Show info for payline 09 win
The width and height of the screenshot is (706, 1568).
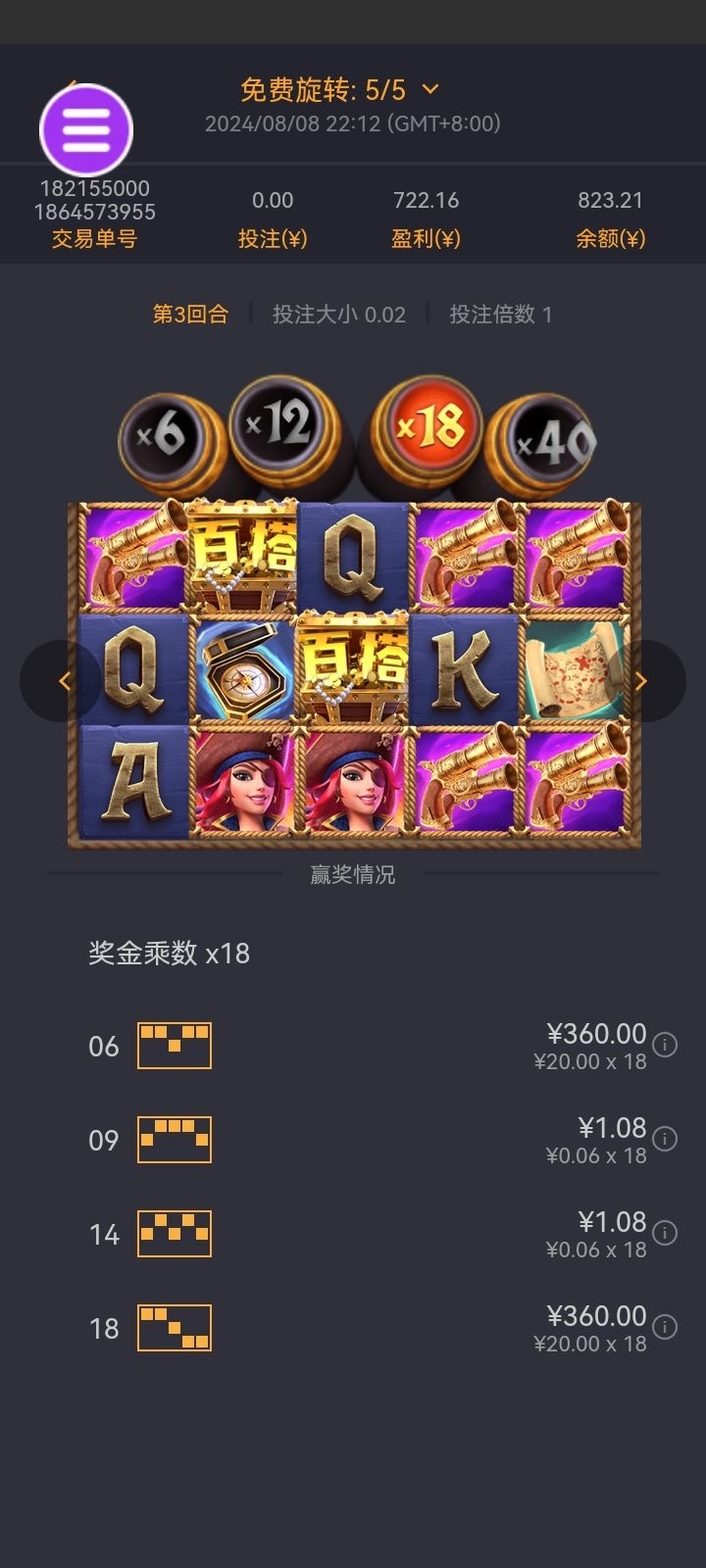coord(665,1139)
